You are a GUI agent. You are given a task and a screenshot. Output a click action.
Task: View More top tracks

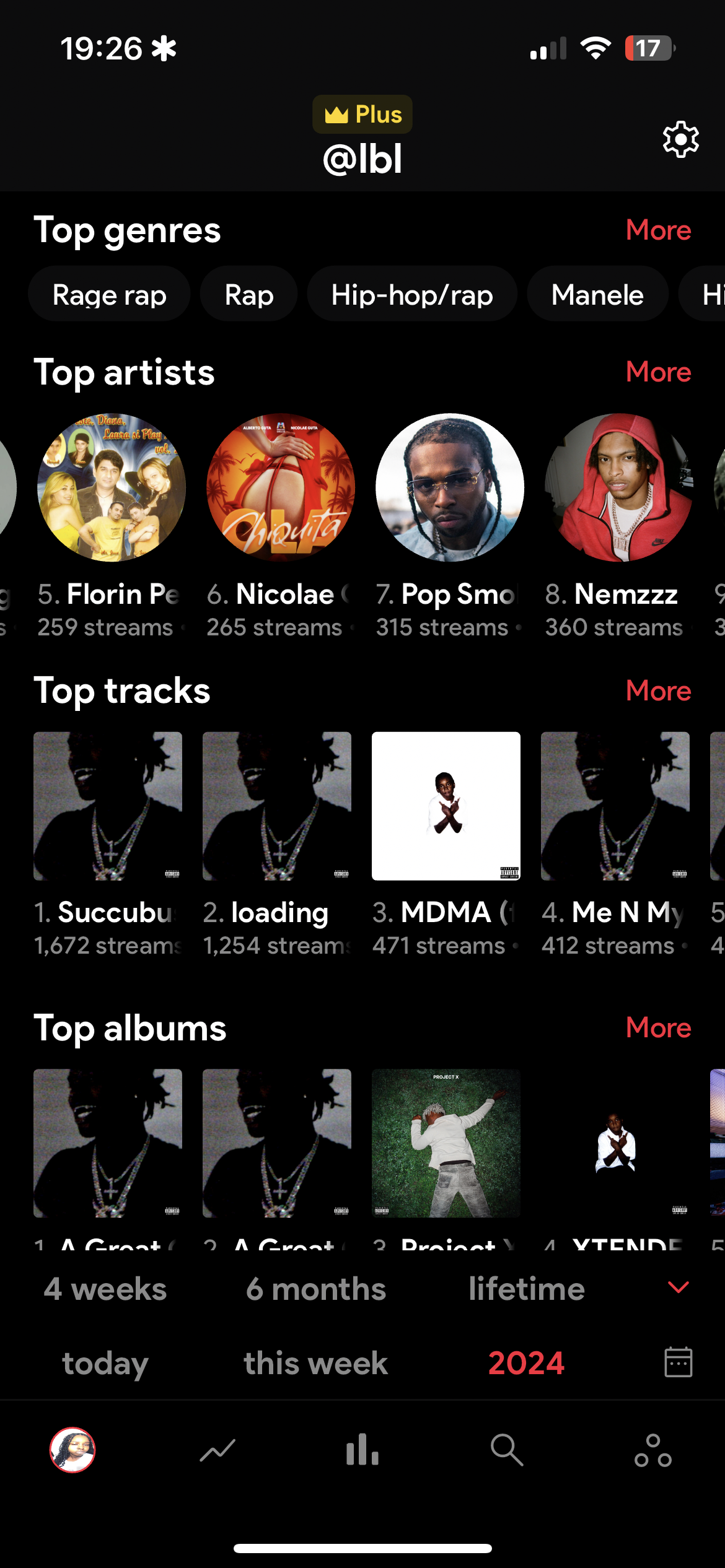point(658,691)
